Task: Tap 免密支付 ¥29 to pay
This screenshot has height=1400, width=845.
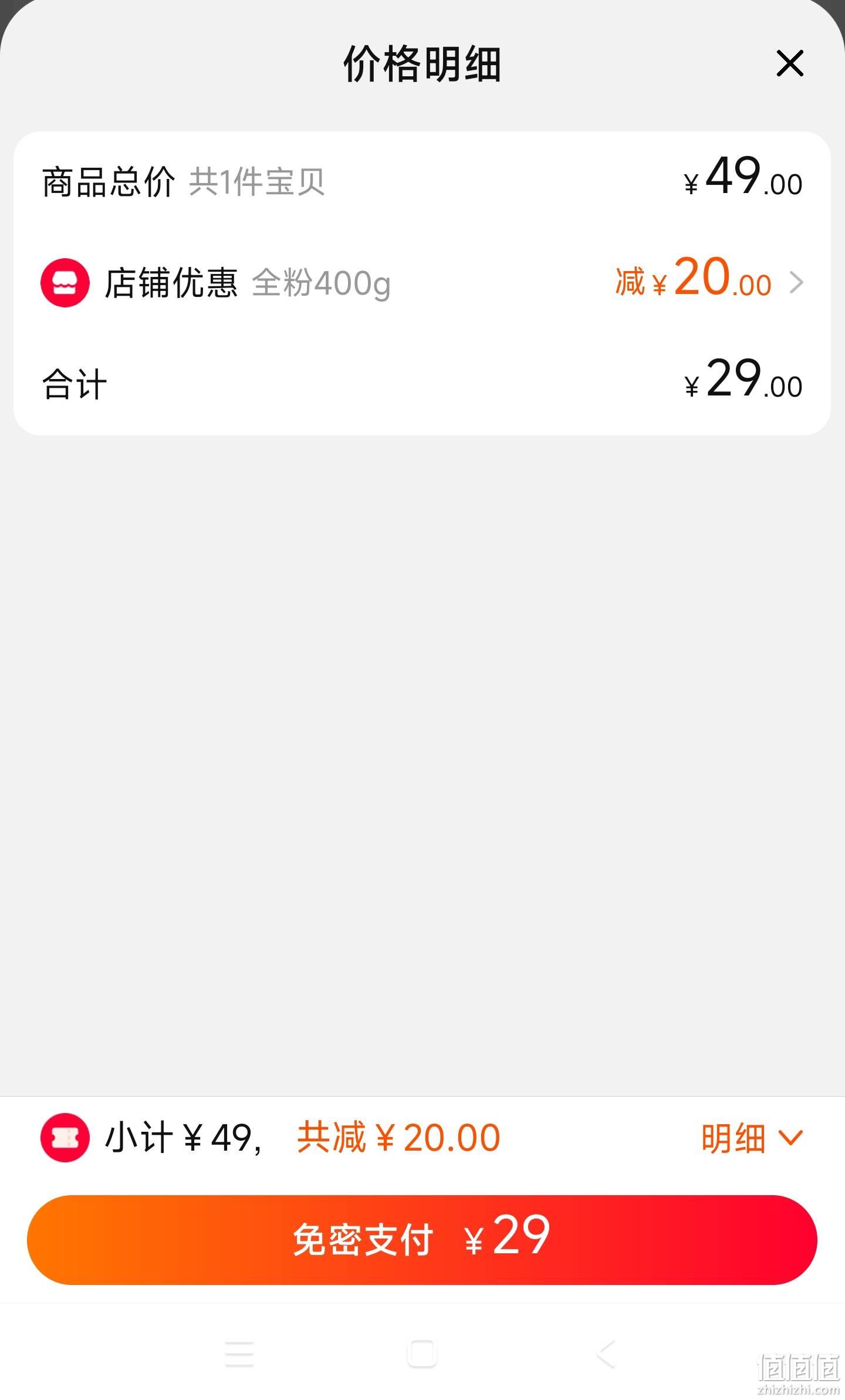Action: click(x=422, y=1239)
